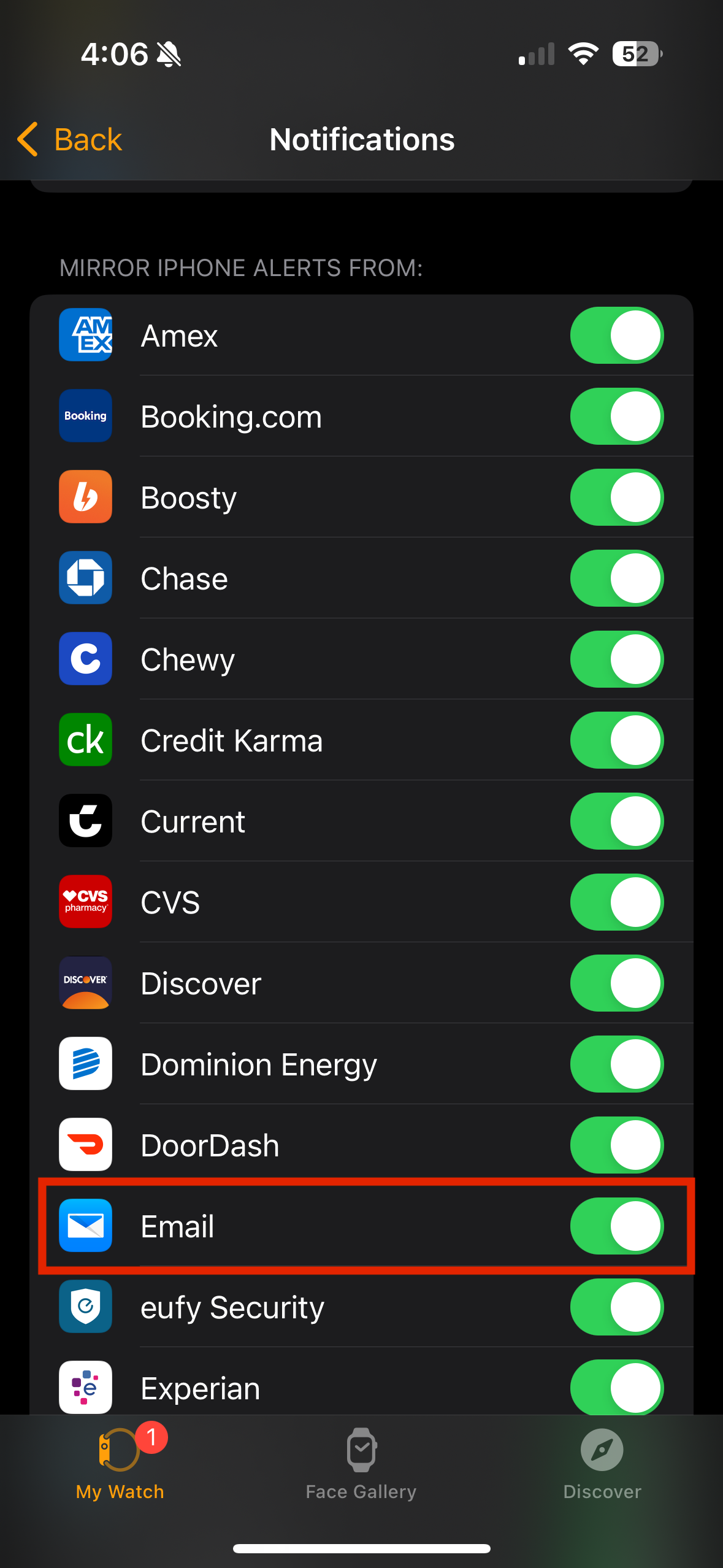This screenshot has width=723, height=1568.
Task: Turn off the Discover card app toggle
Action: 616,983
